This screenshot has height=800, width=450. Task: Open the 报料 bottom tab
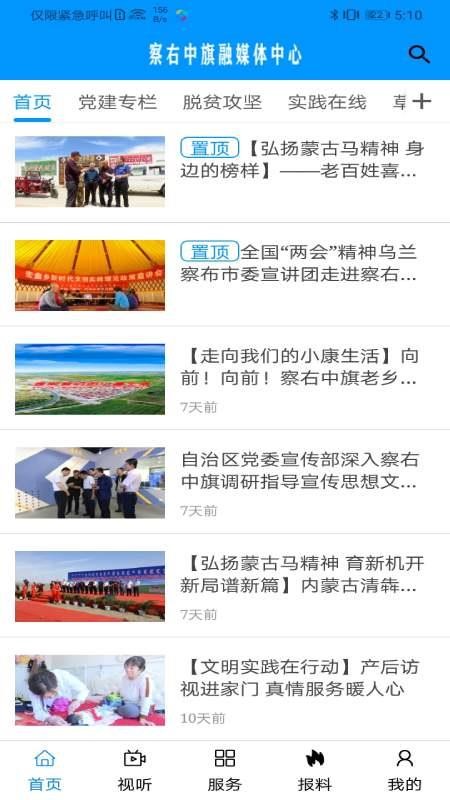315,770
